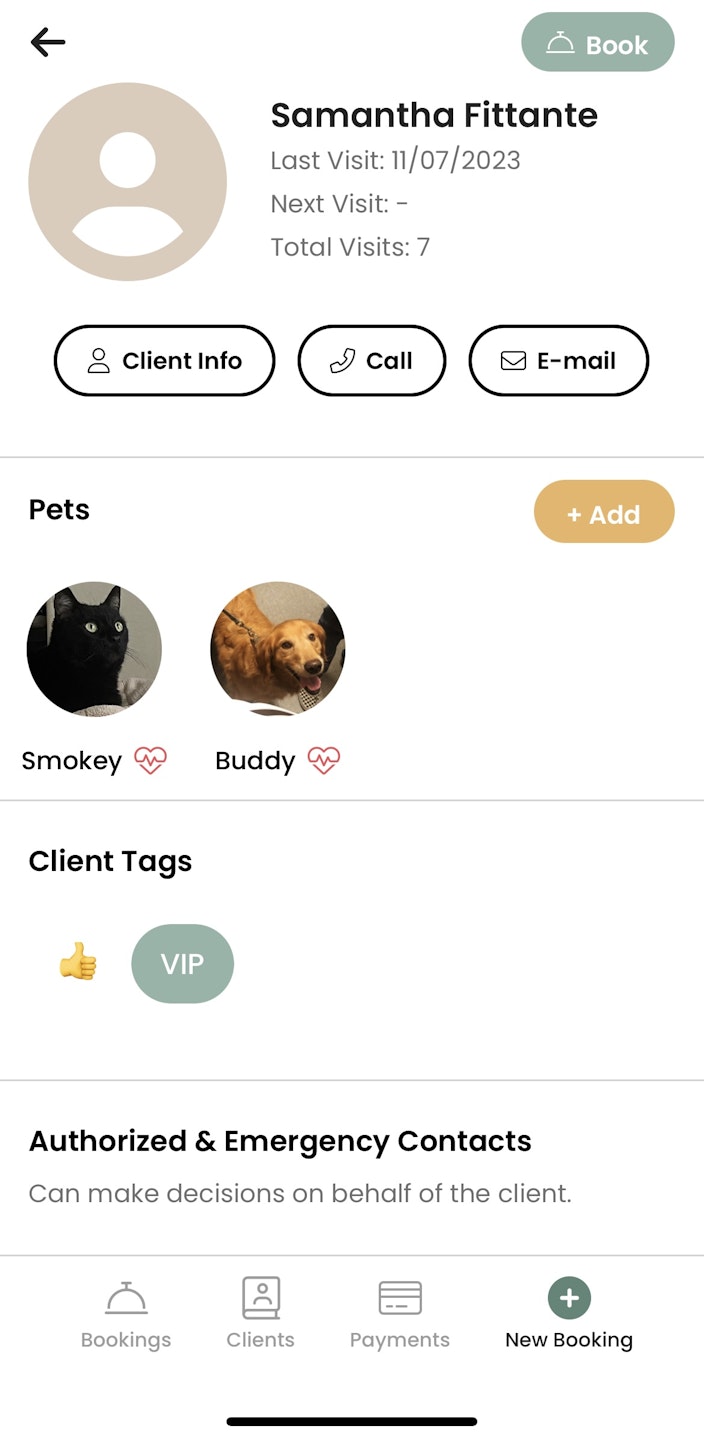Open Buddy's pet profile
704x1440 pixels.
[278, 649]
